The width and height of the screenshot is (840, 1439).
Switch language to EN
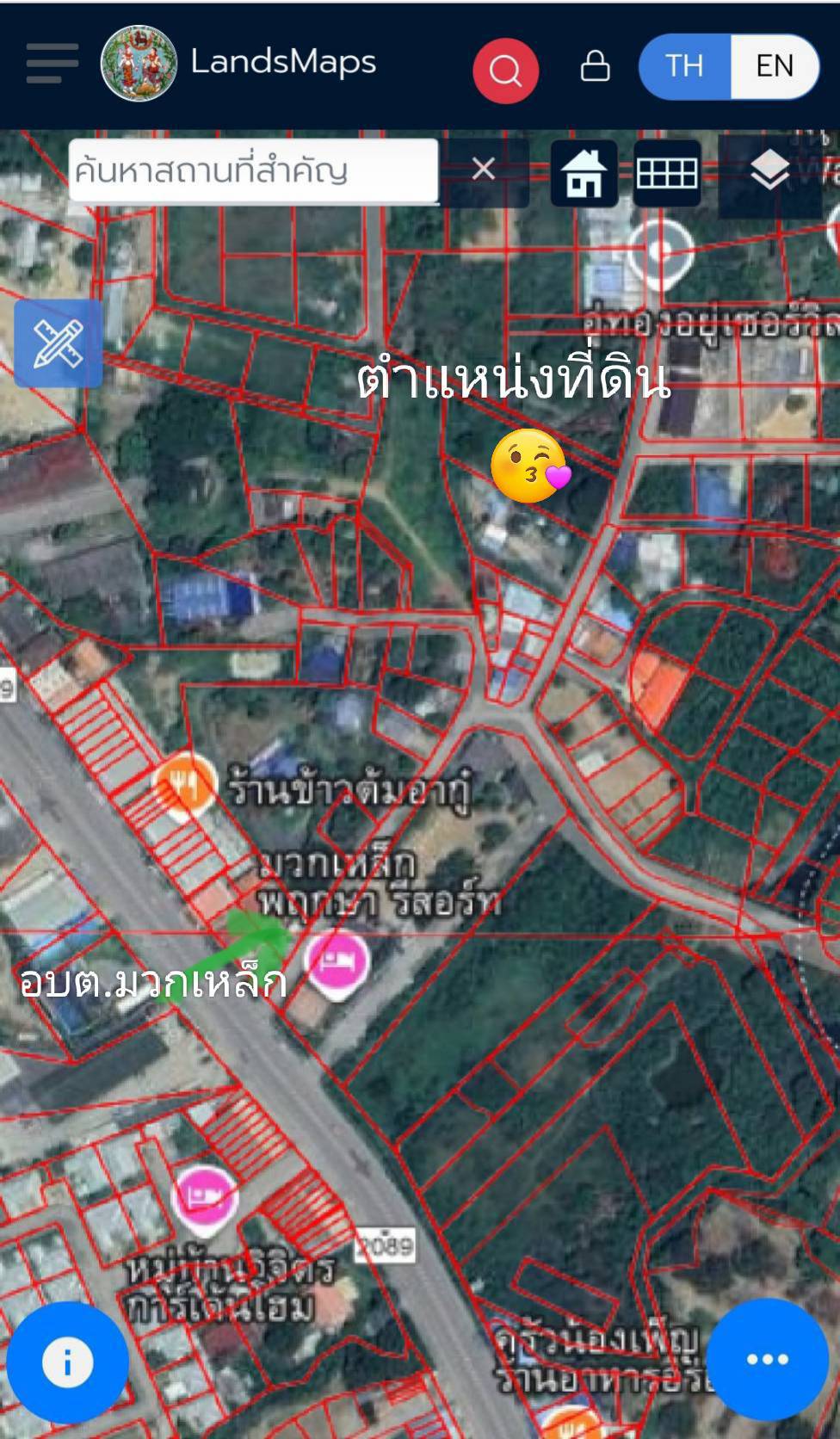(x=775, y=66)
